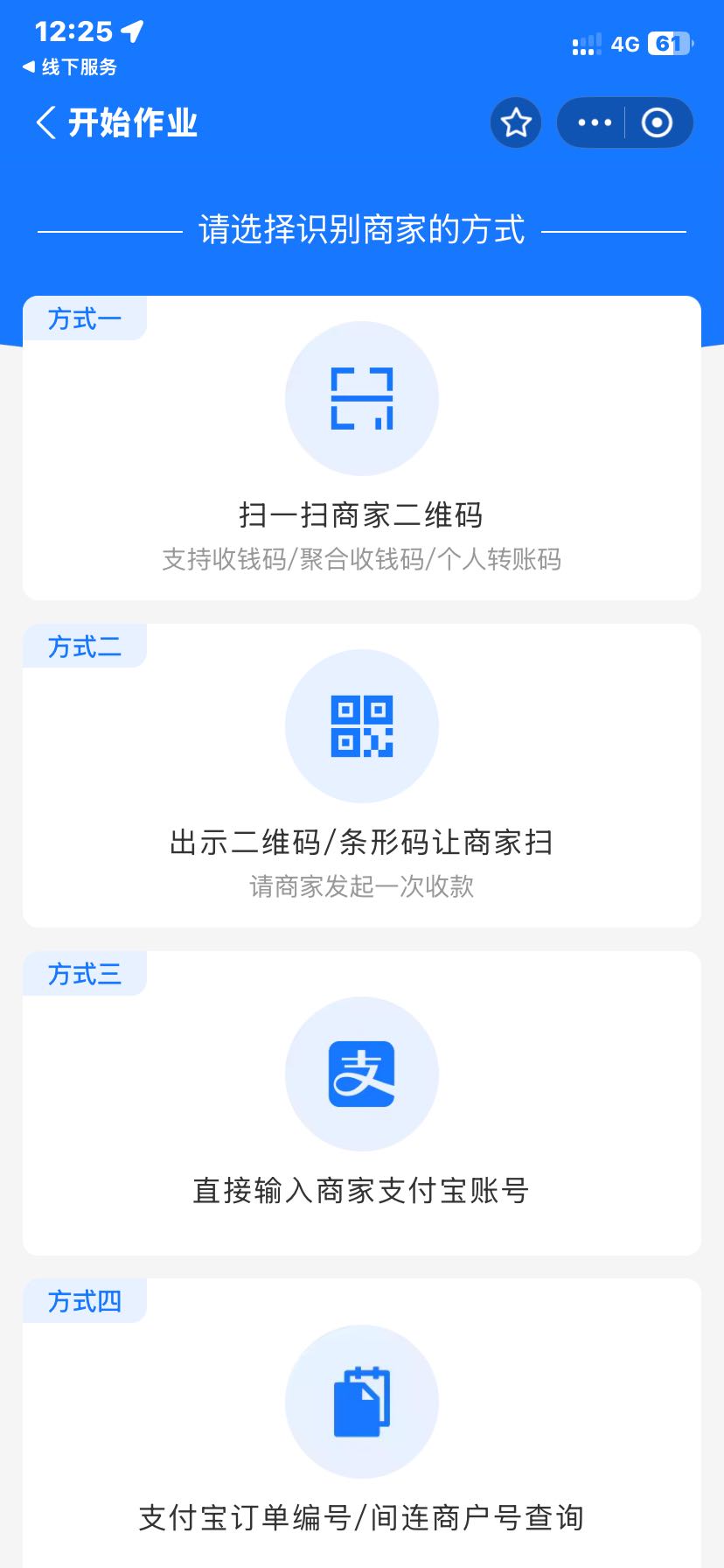Tap the 方式三 label tag

84,973
